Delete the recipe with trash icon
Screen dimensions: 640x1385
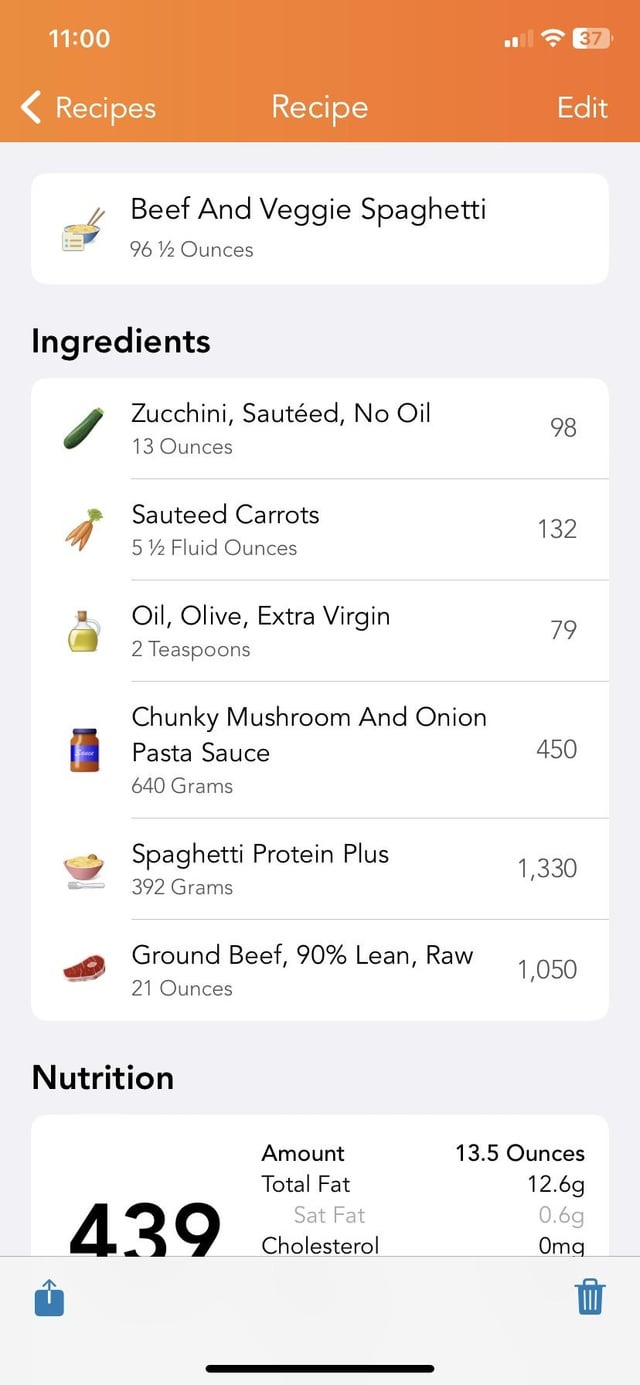590,1297
